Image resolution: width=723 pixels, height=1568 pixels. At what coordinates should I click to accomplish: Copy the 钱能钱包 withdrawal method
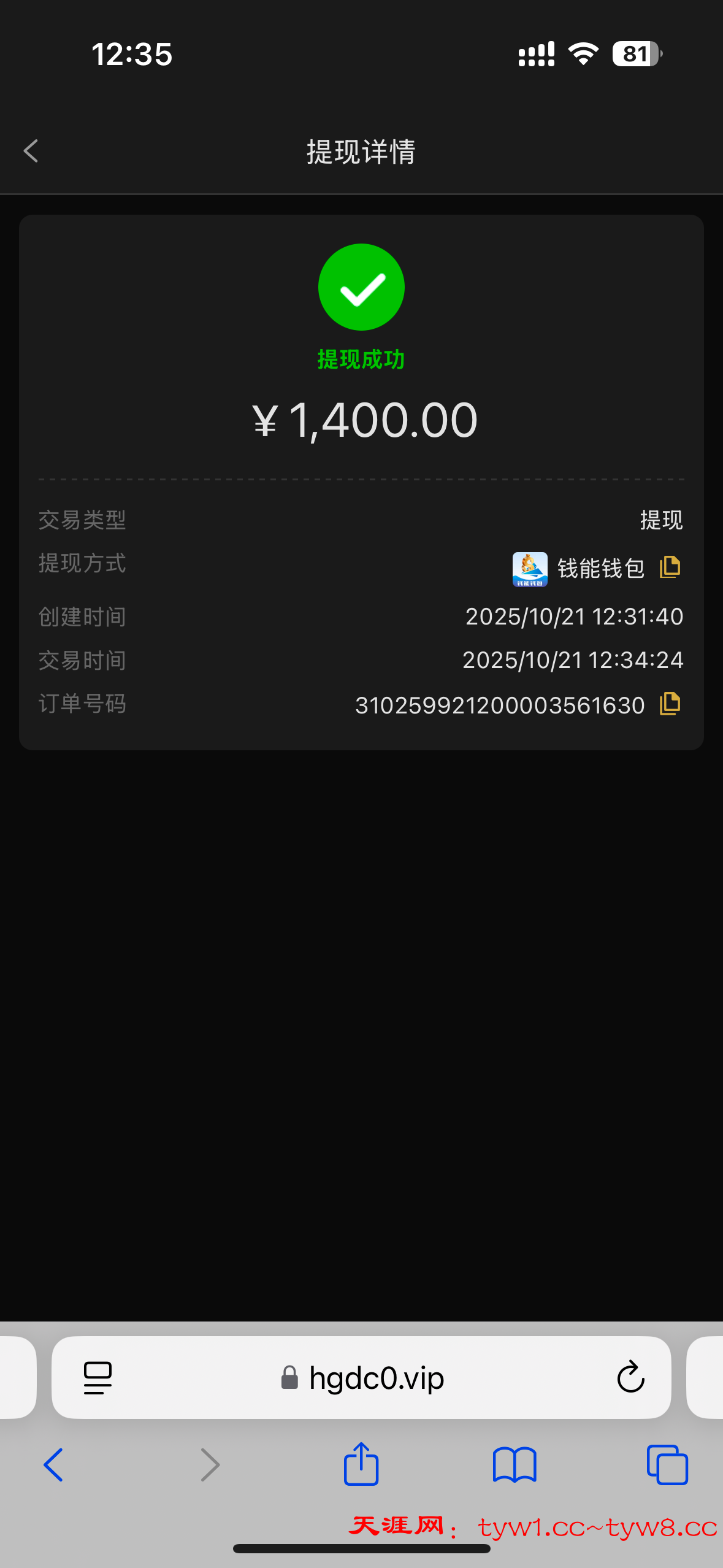[x=670, y=567]
